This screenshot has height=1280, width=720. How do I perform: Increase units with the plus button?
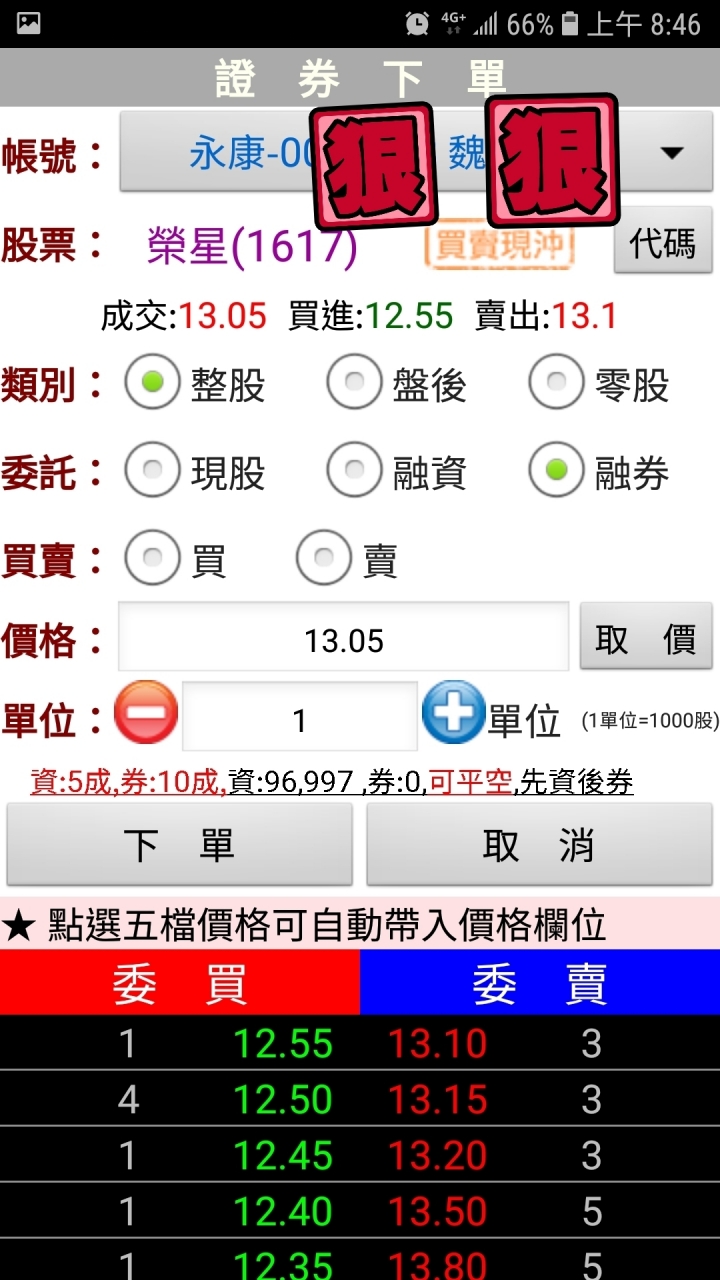[452, 714]
